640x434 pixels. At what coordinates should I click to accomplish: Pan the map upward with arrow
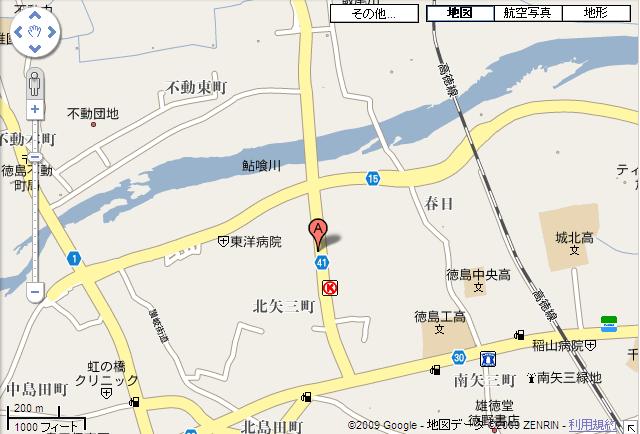35,17
